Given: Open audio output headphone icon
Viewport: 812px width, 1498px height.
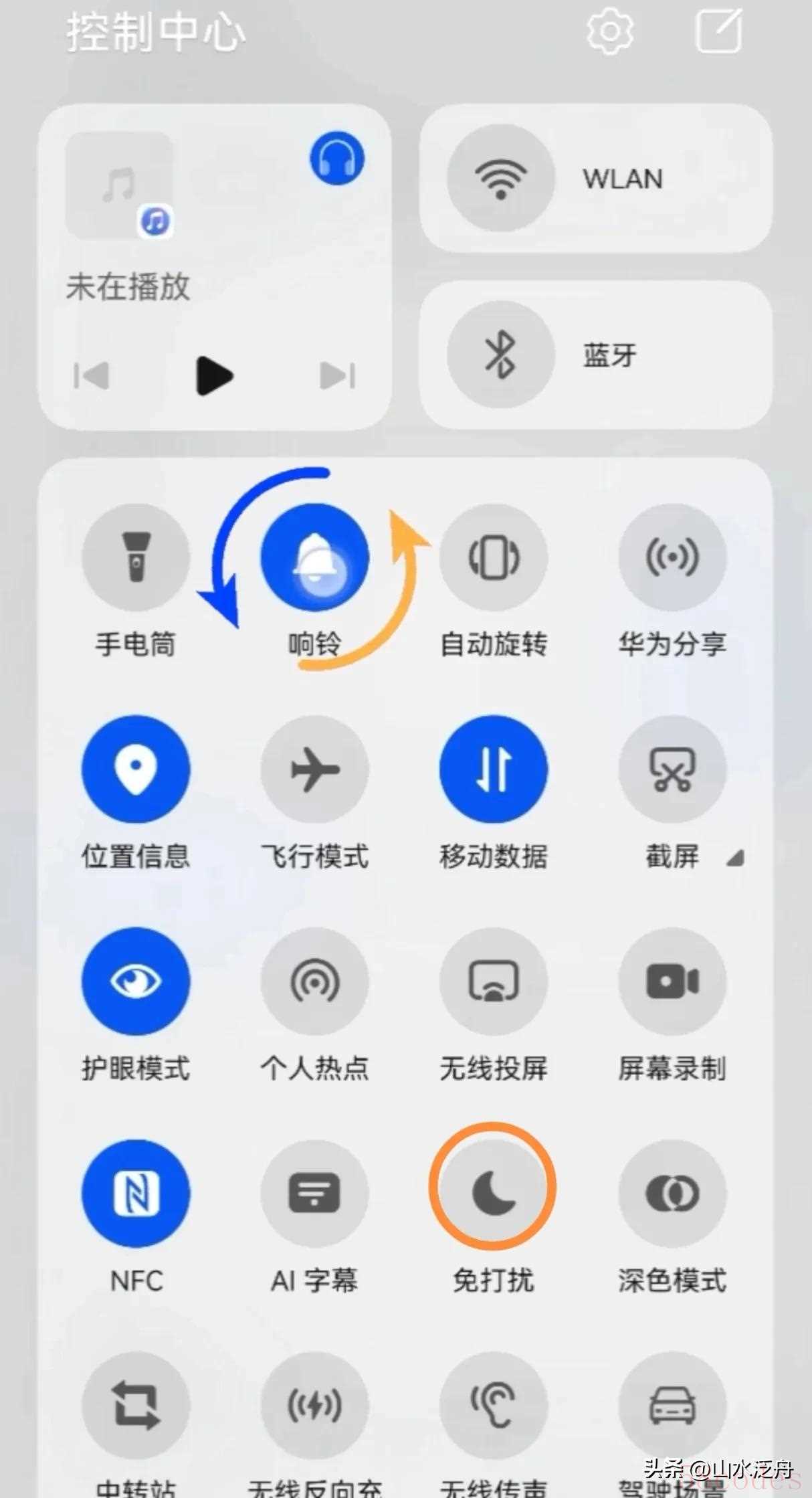Looking at the screenshot, I should (x=337, y=159).
